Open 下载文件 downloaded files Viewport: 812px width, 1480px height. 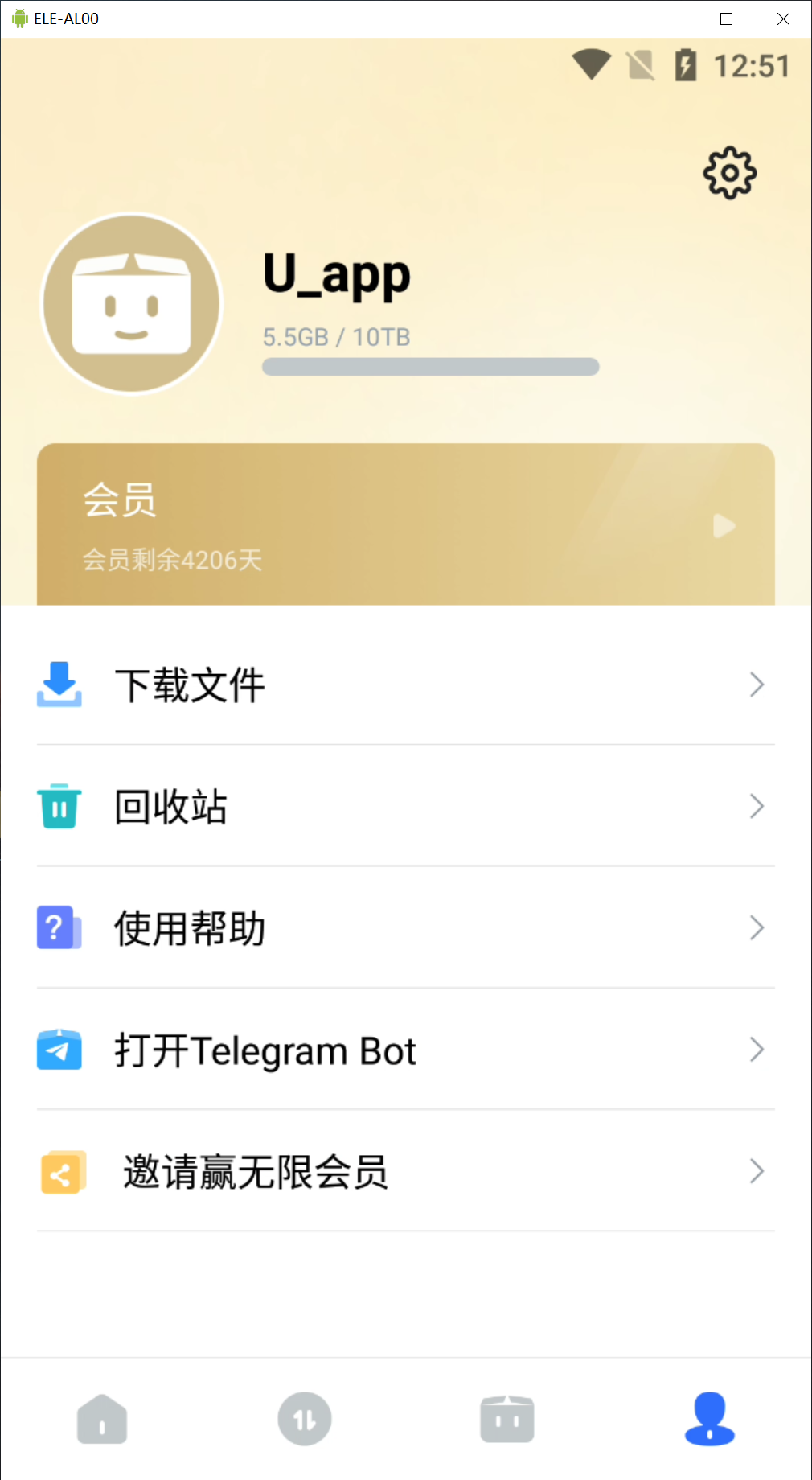[405, 685]
